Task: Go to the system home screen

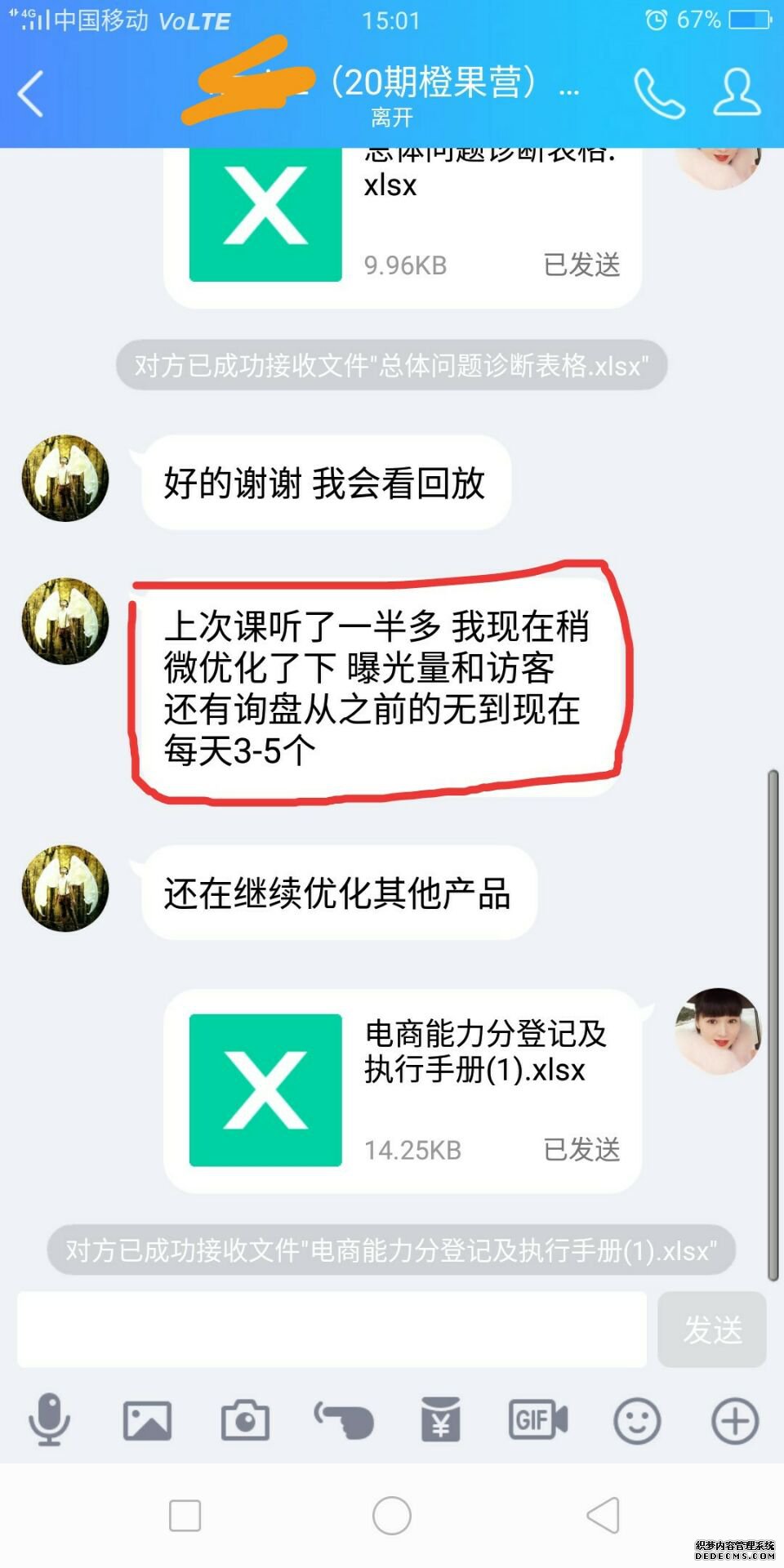Action: point(392,1516)
